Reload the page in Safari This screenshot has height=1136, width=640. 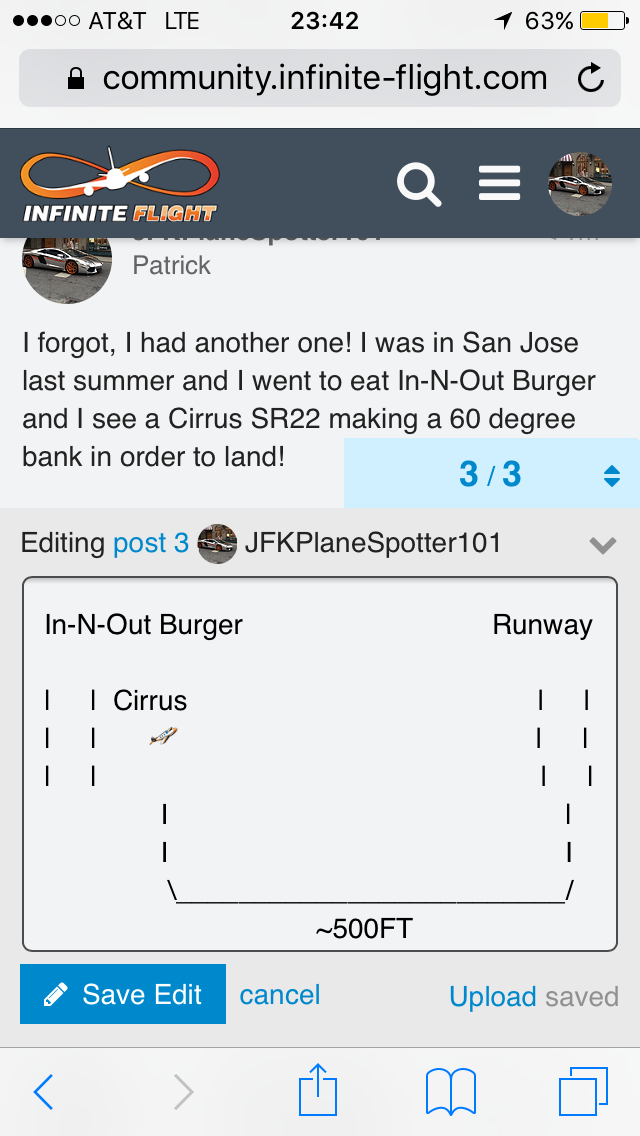(591, 78)
